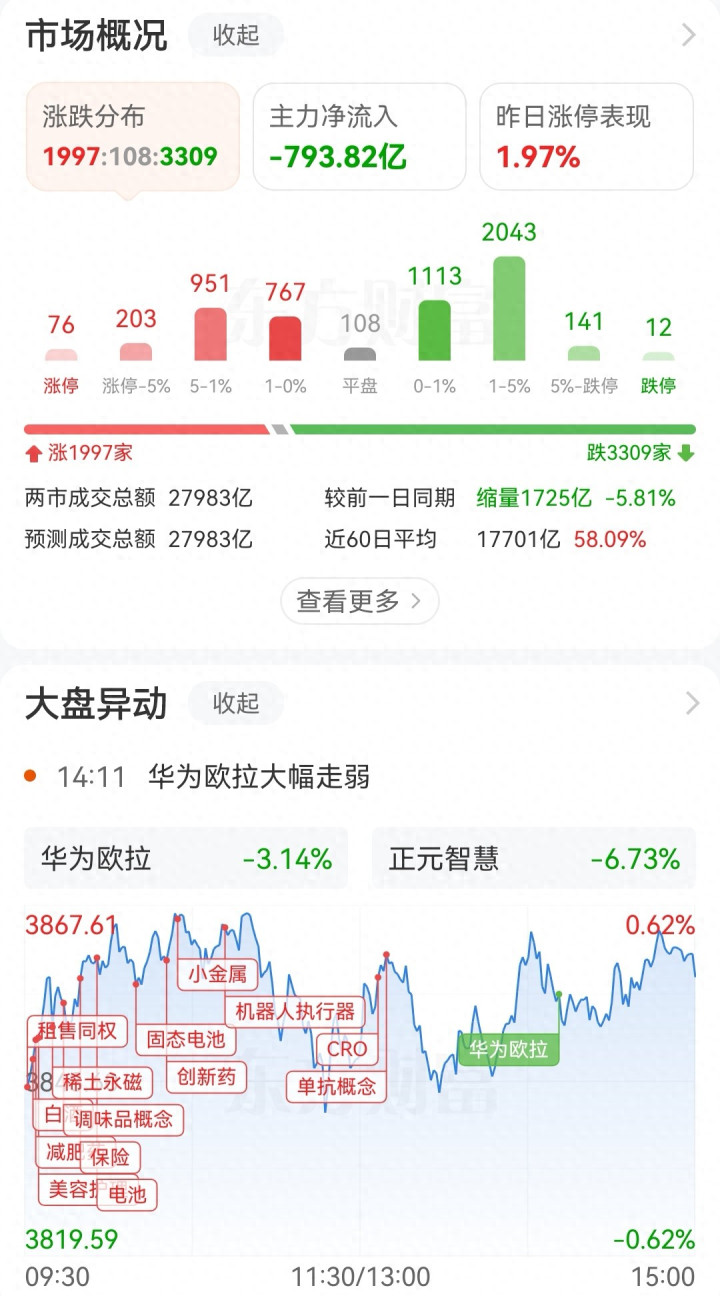Image resolution: width=720 pixels, height=1296 pixels.
Task: Collapse the 大盘异动 section
Action: [236, 703]
